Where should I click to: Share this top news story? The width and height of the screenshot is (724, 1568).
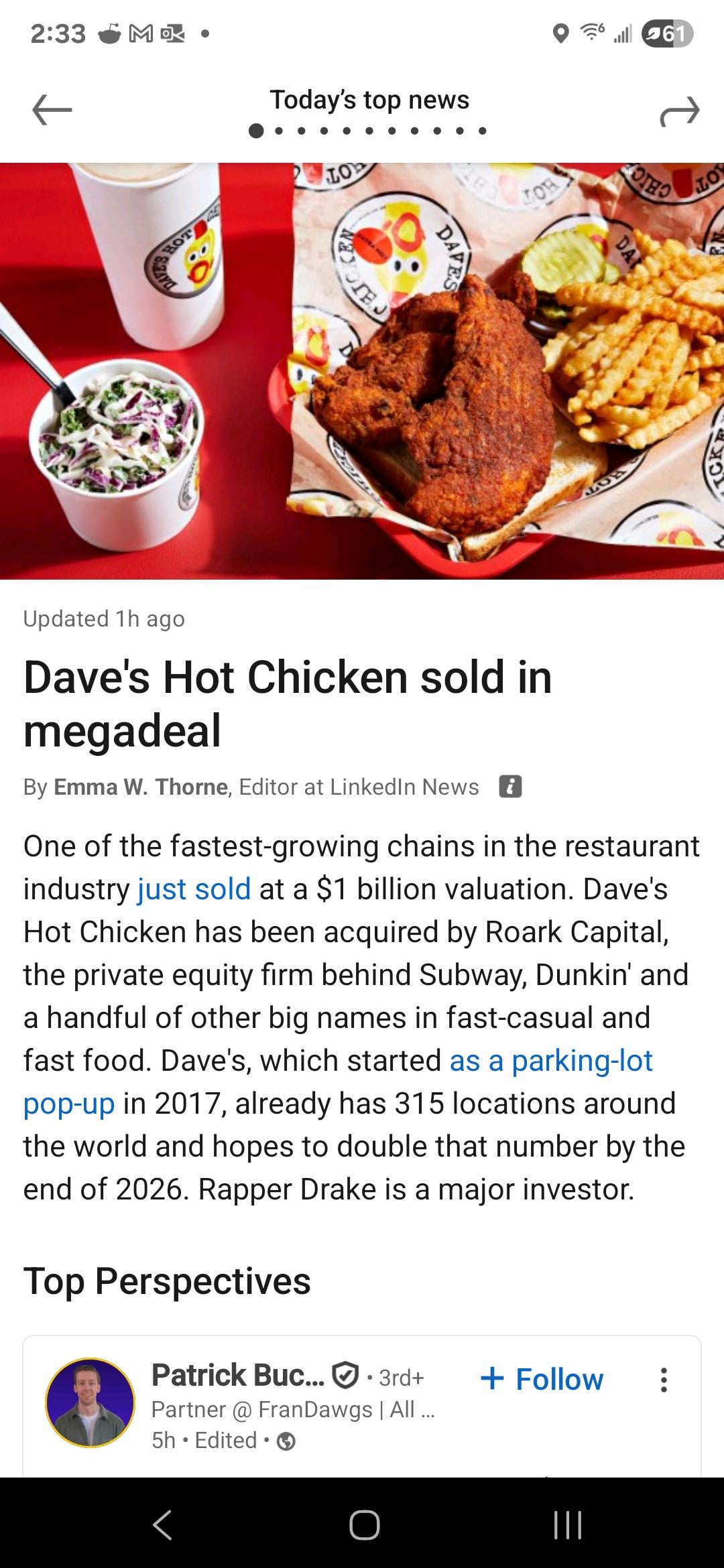[679, 111]
